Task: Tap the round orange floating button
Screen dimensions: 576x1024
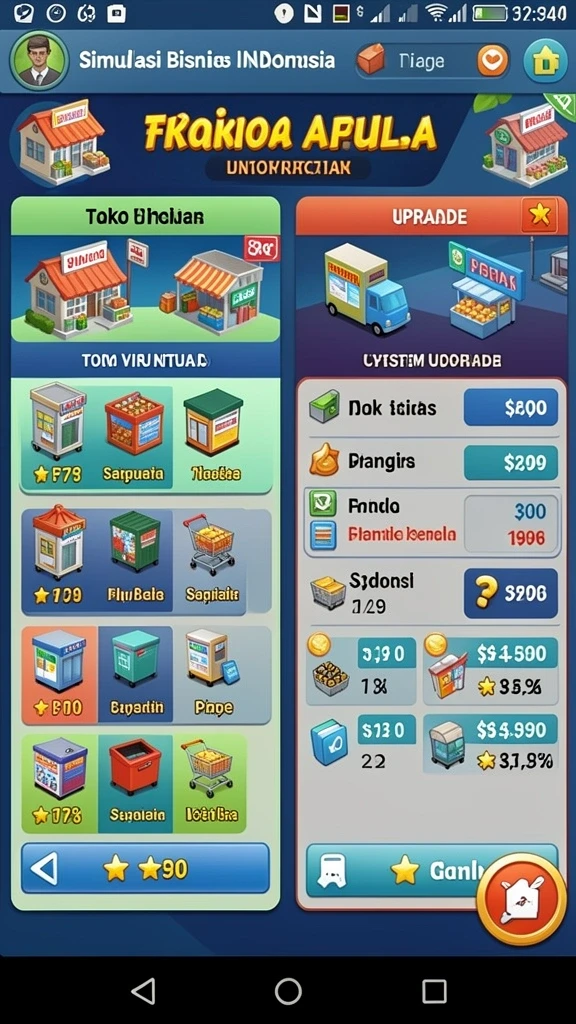Action: tap(522, 899)
